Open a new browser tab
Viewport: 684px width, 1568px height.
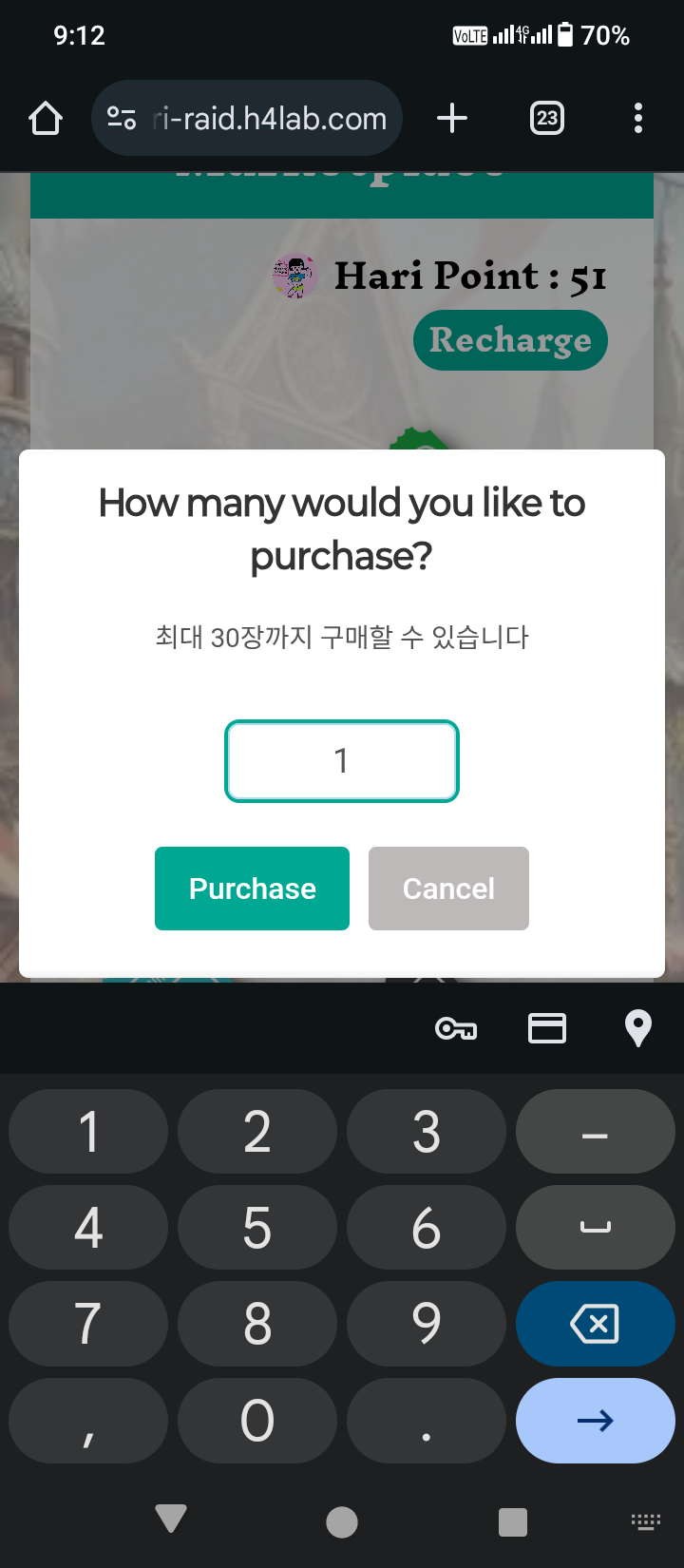(452, 119)
